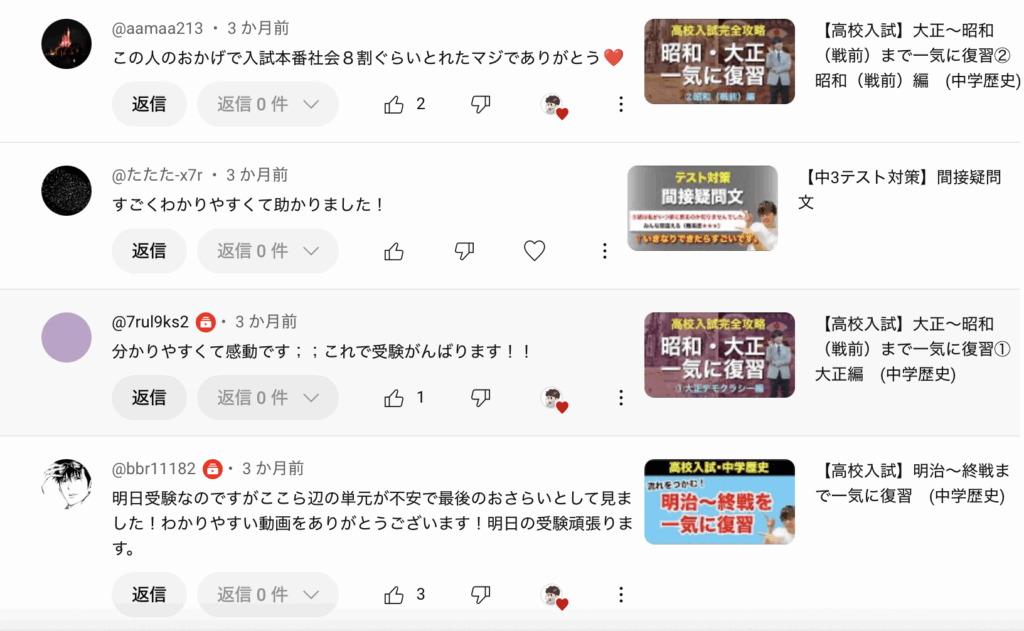
Task: Open more options for @たたた-x7r's comment
Action: pos(604,251)
